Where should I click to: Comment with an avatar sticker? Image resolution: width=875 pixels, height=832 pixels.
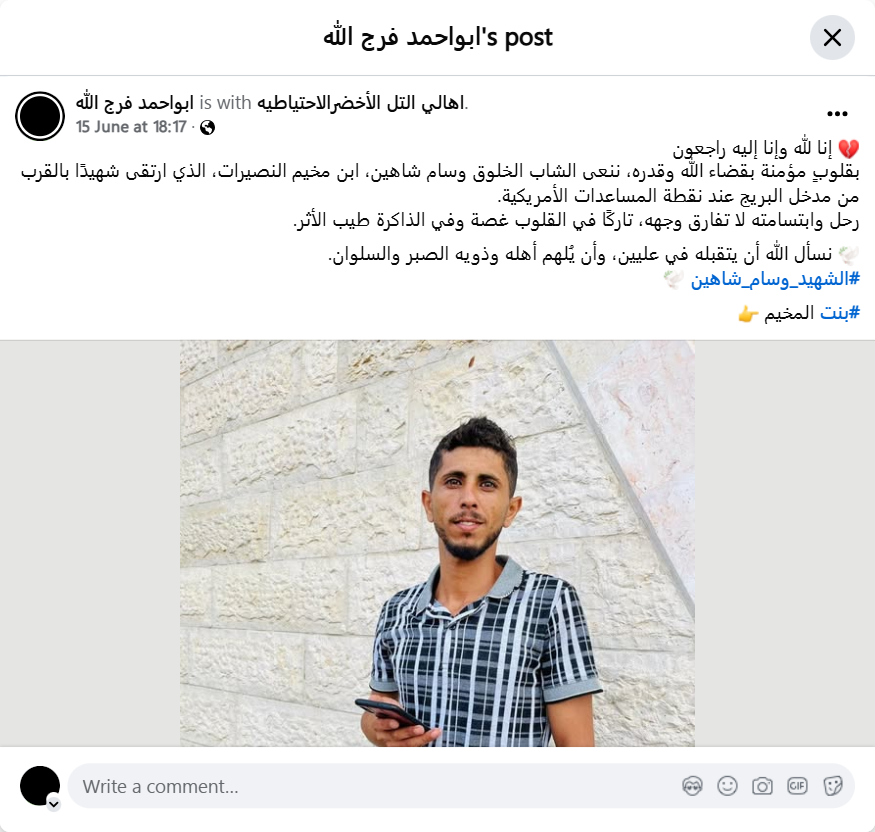(692, 786)
